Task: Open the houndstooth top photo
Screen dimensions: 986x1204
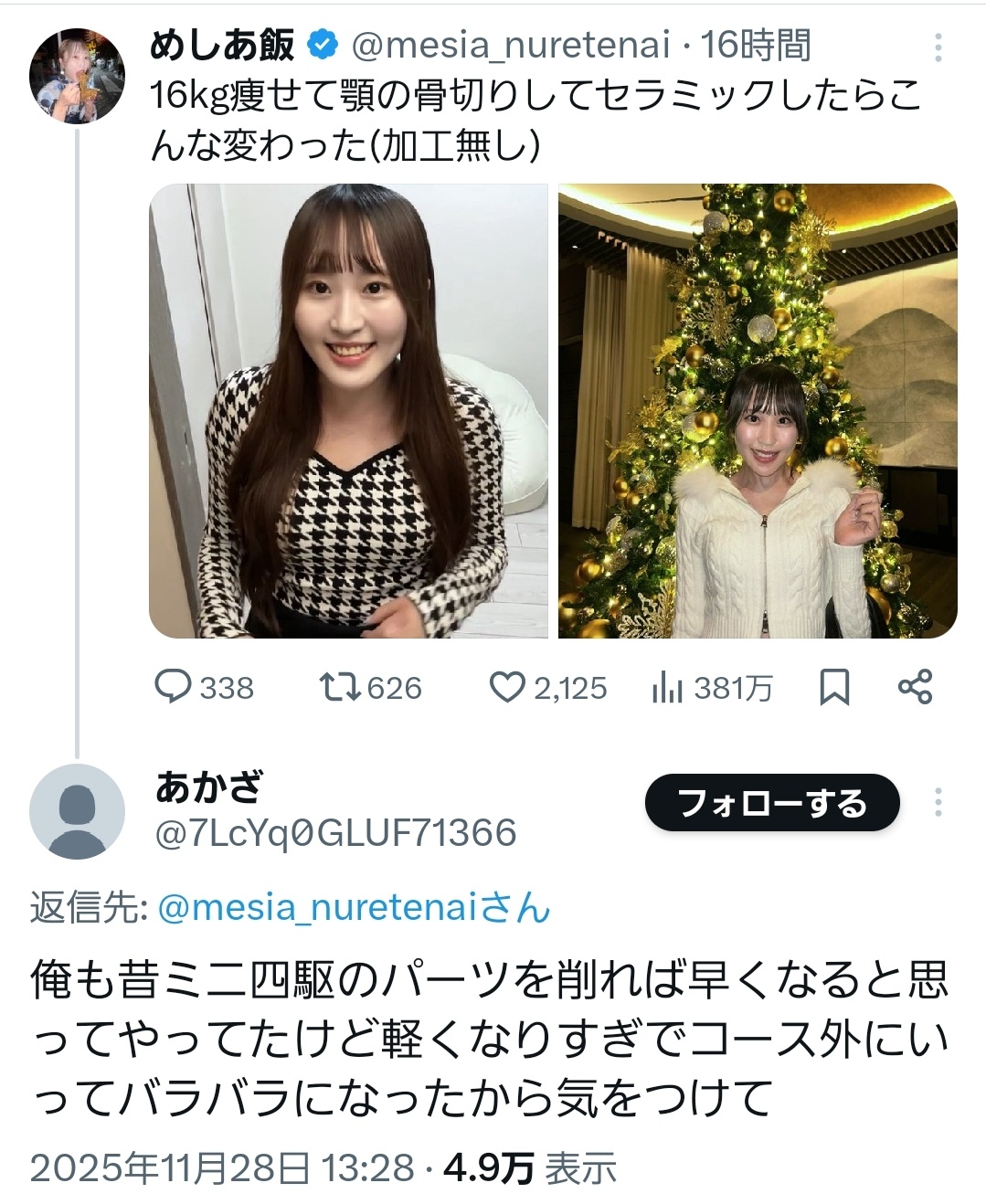Action: (x=348, y=411)
